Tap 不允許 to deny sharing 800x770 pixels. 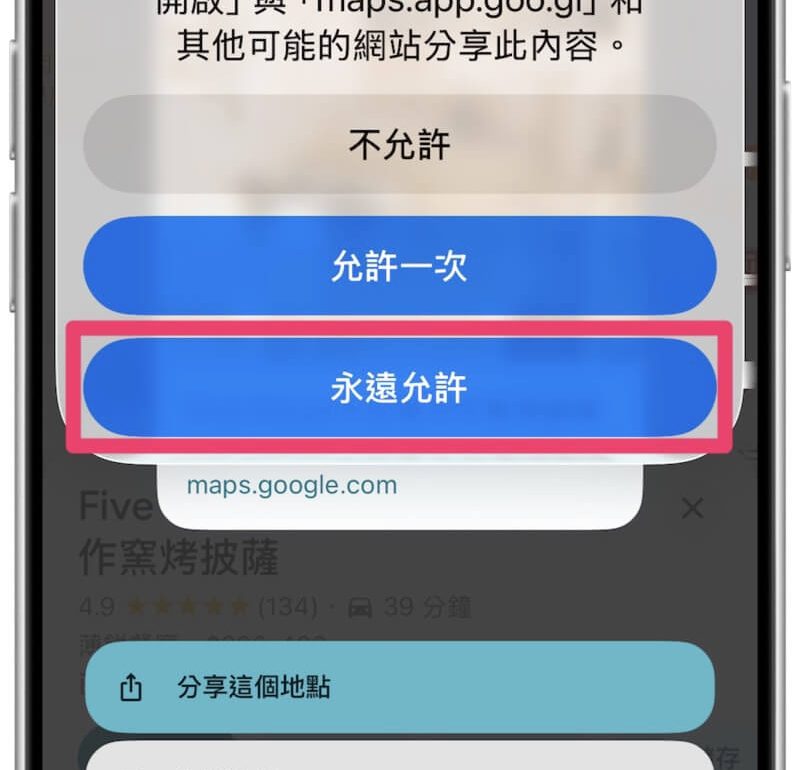[x=399, y=146]
